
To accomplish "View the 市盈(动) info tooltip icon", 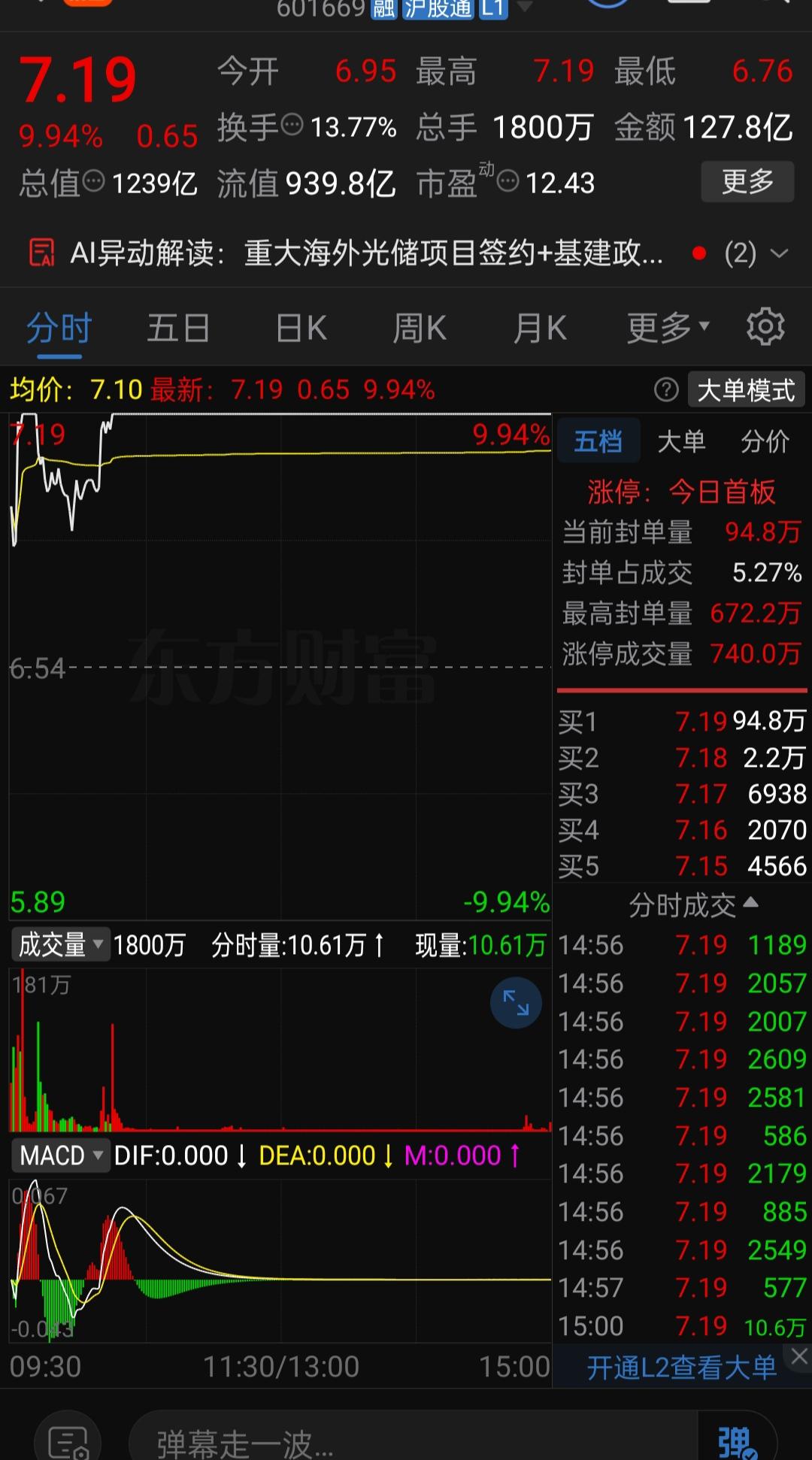I will point(510,183).
